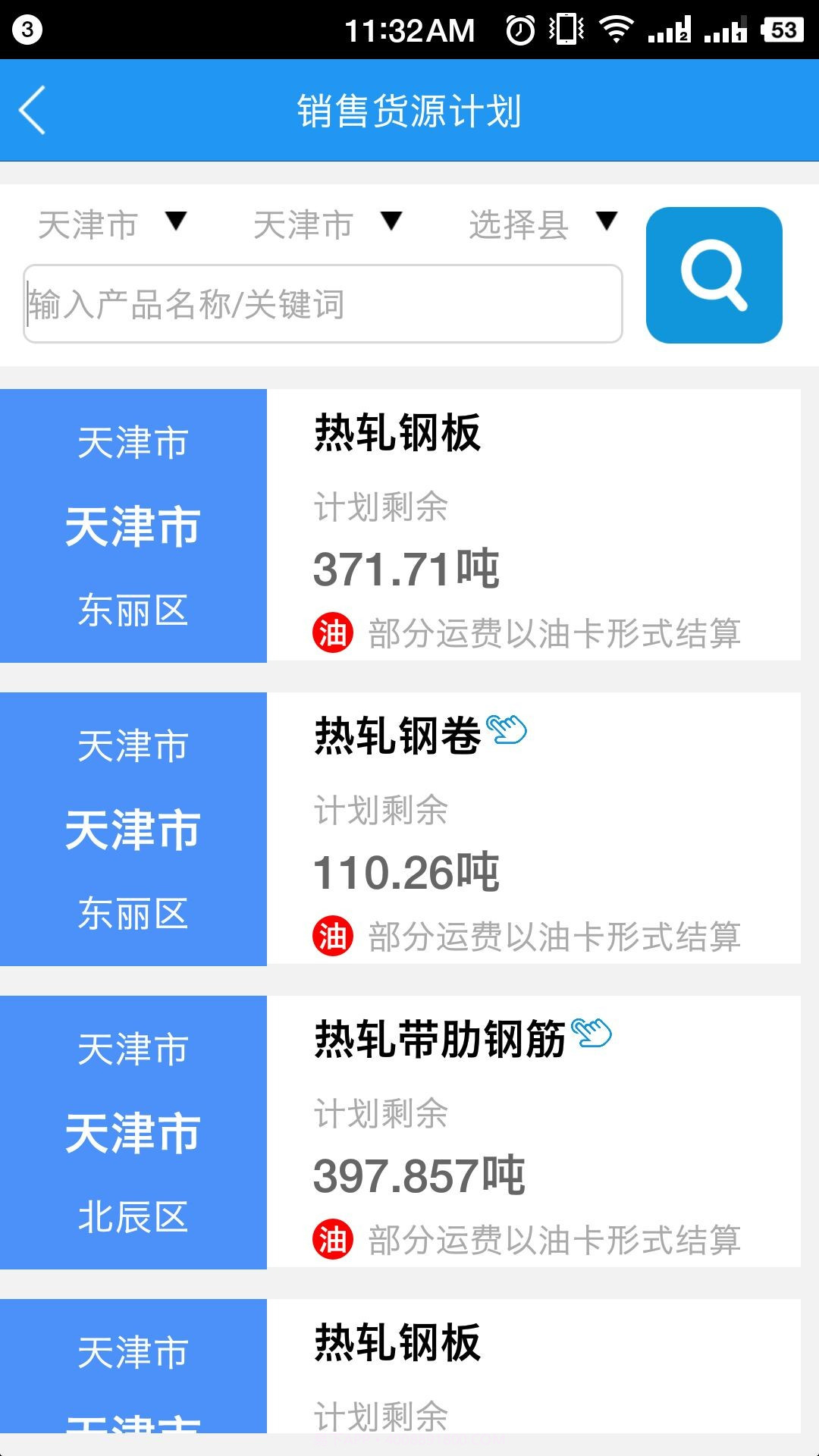Click the 油 badge on the 热轧钢卷 item
The height and width of the screenshot is (1456, 819).
pyautogui.click(x=331, y=933)
